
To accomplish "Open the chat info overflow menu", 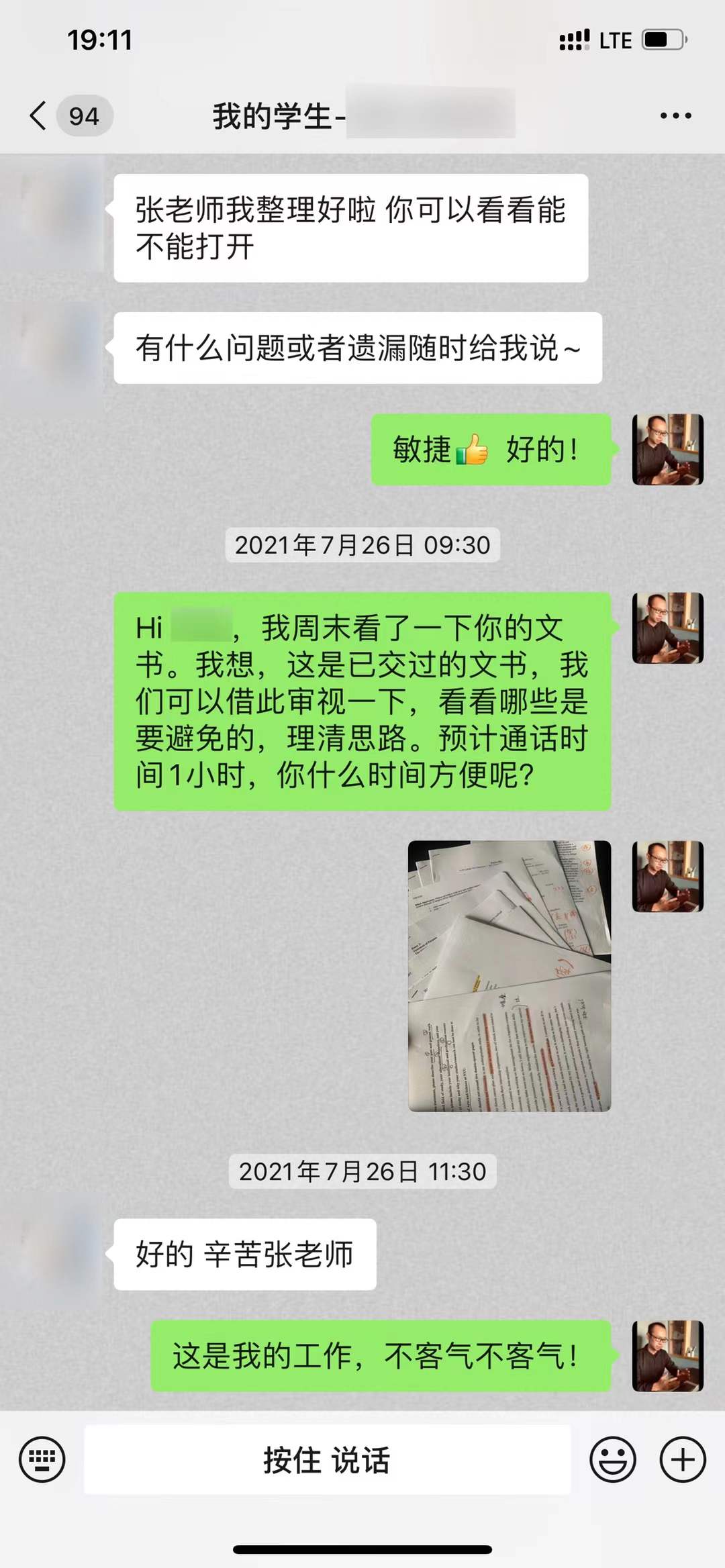I will point(675,115).
